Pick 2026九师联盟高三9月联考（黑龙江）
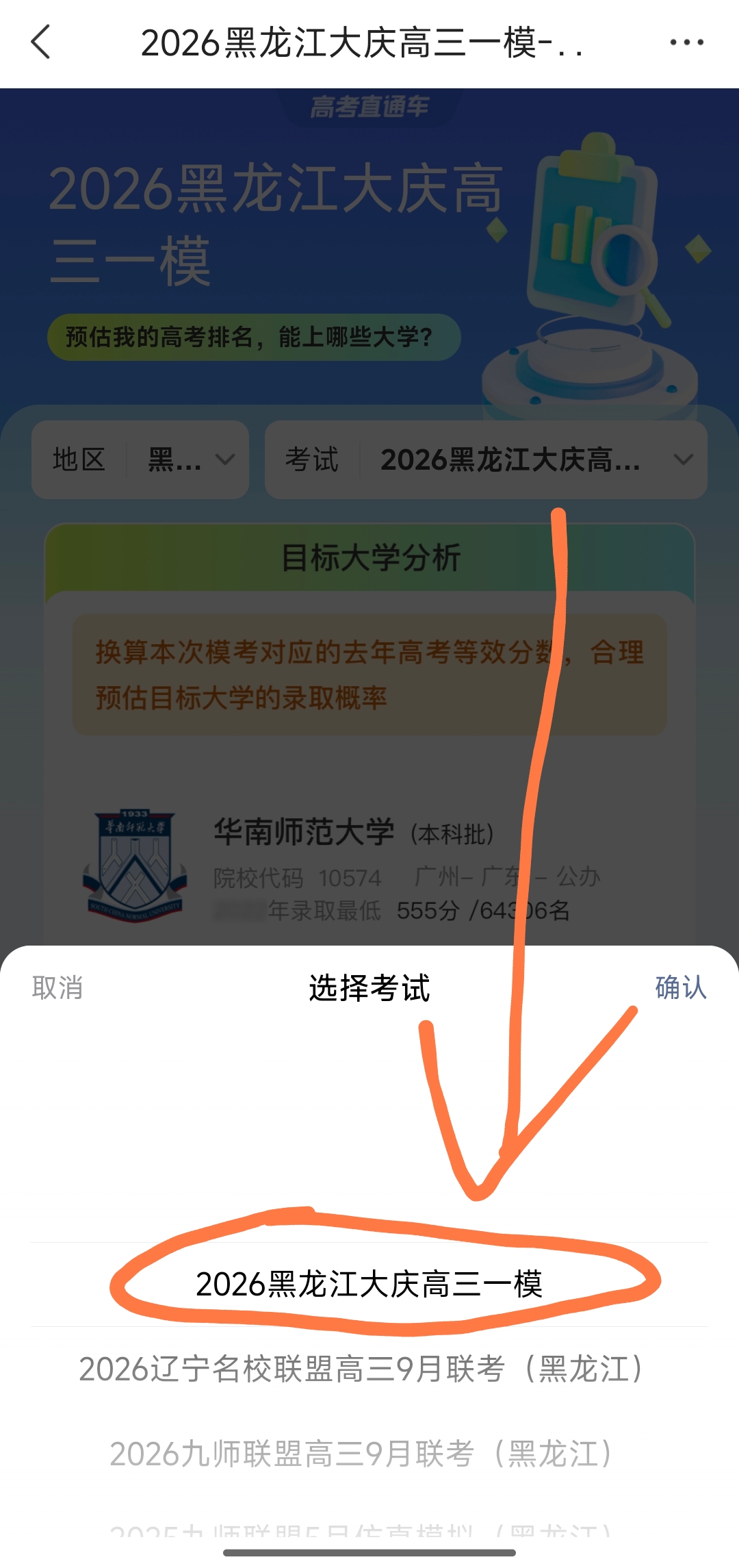 [361, 1454]
